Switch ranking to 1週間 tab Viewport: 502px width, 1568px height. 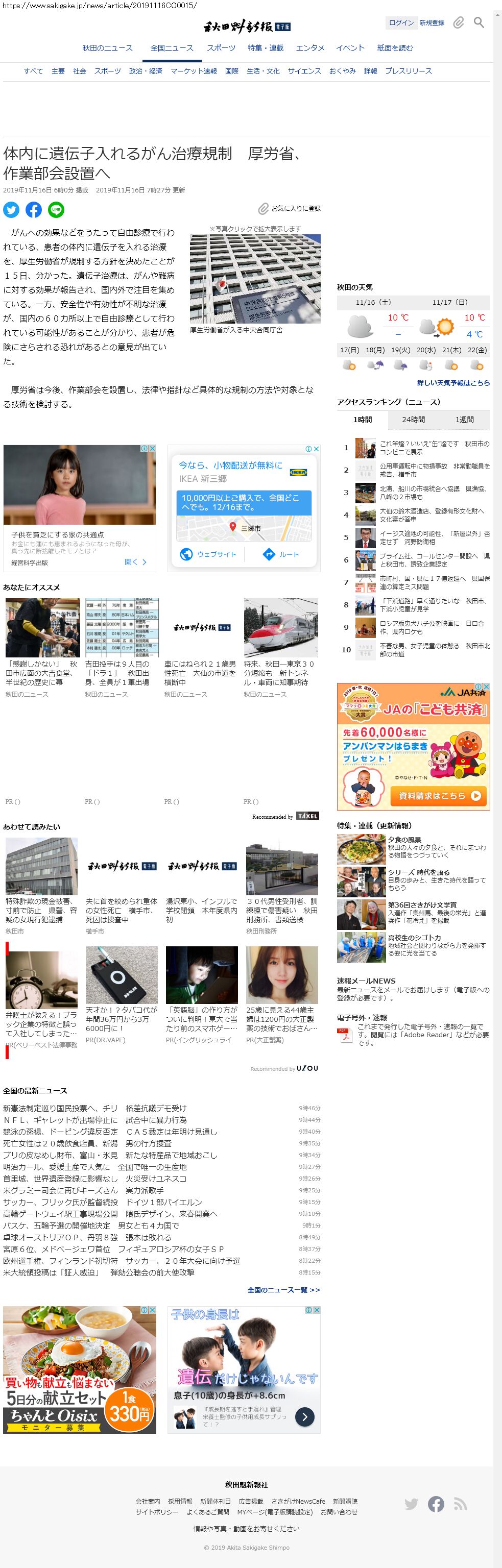[464, 420]
